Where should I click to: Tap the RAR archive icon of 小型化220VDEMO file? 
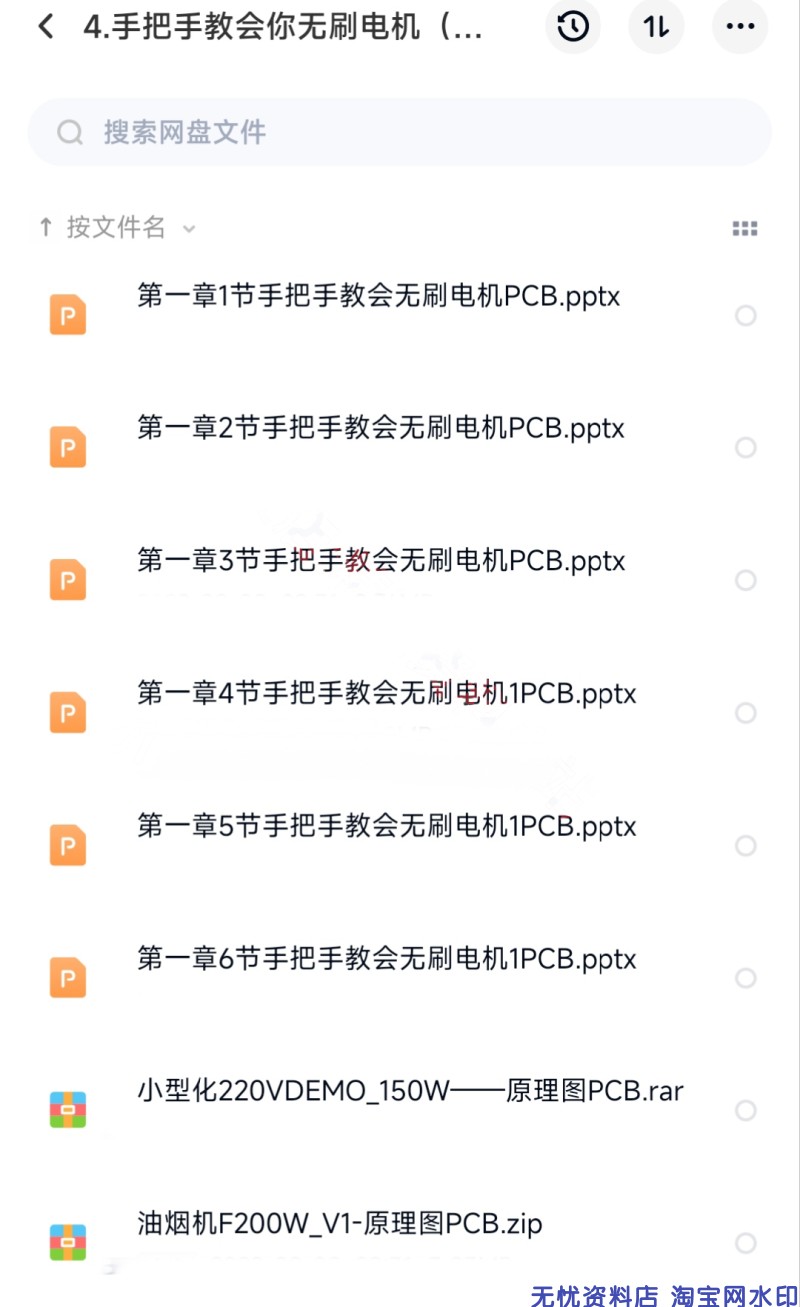[x=66, y=1110]
